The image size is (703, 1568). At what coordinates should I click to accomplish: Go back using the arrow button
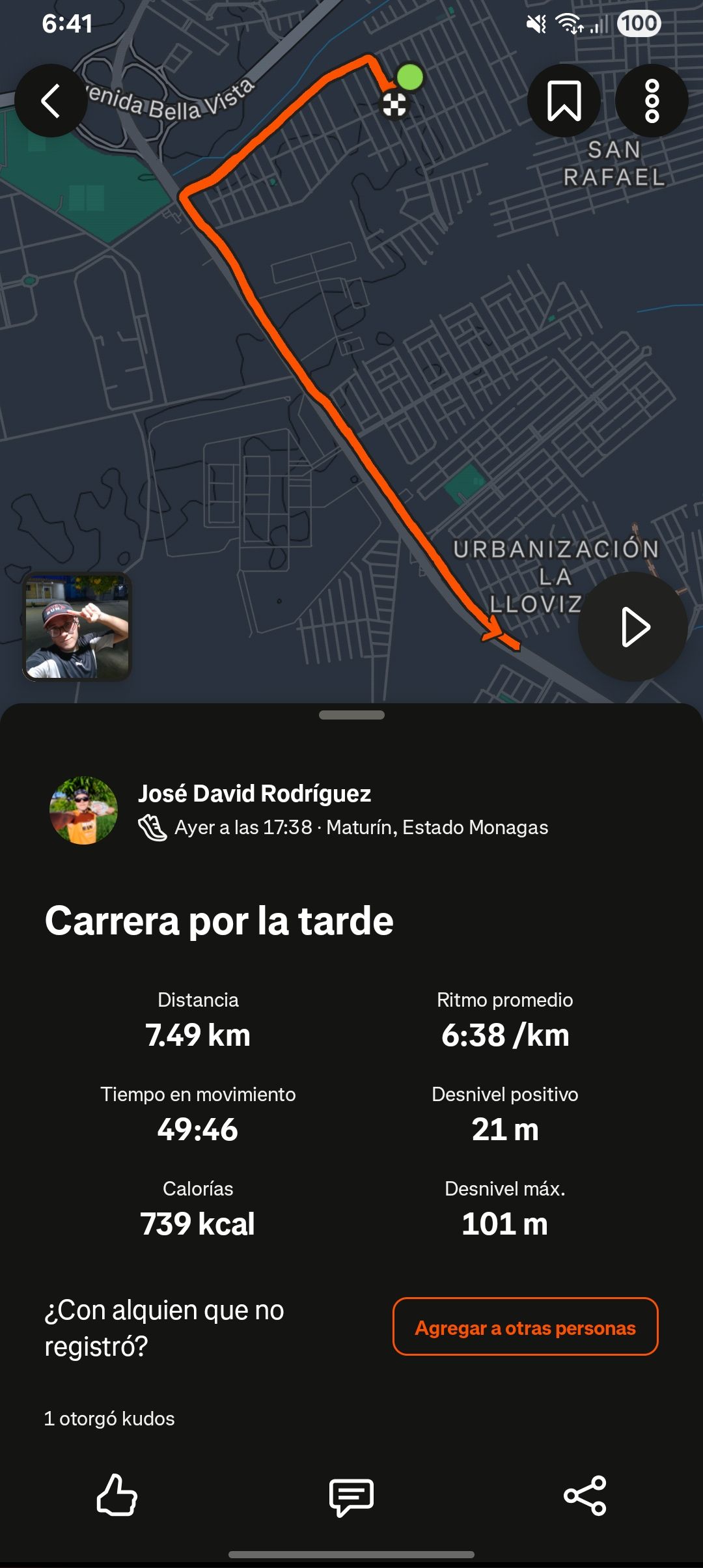51,101
